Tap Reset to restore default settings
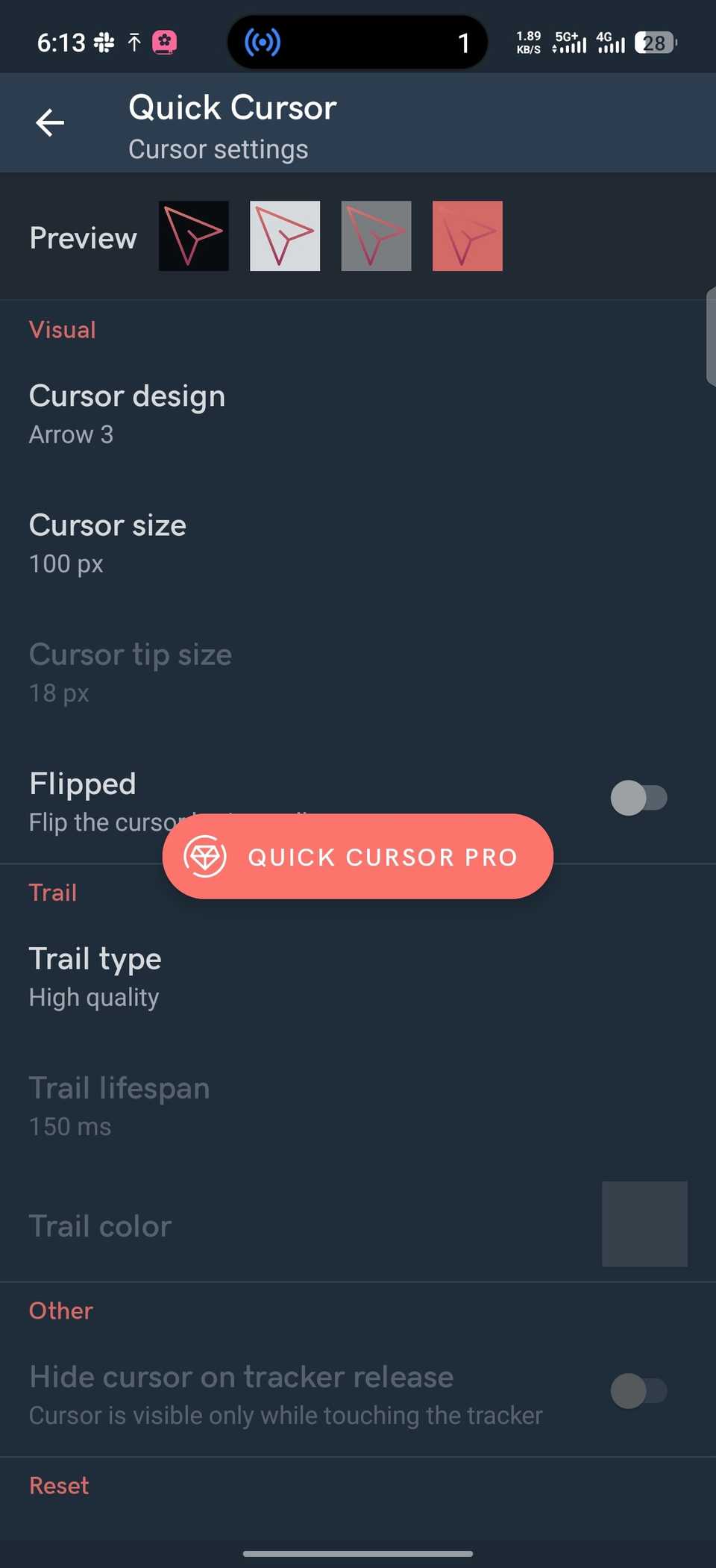The image size is (716, 1568). click(59, 1485)
